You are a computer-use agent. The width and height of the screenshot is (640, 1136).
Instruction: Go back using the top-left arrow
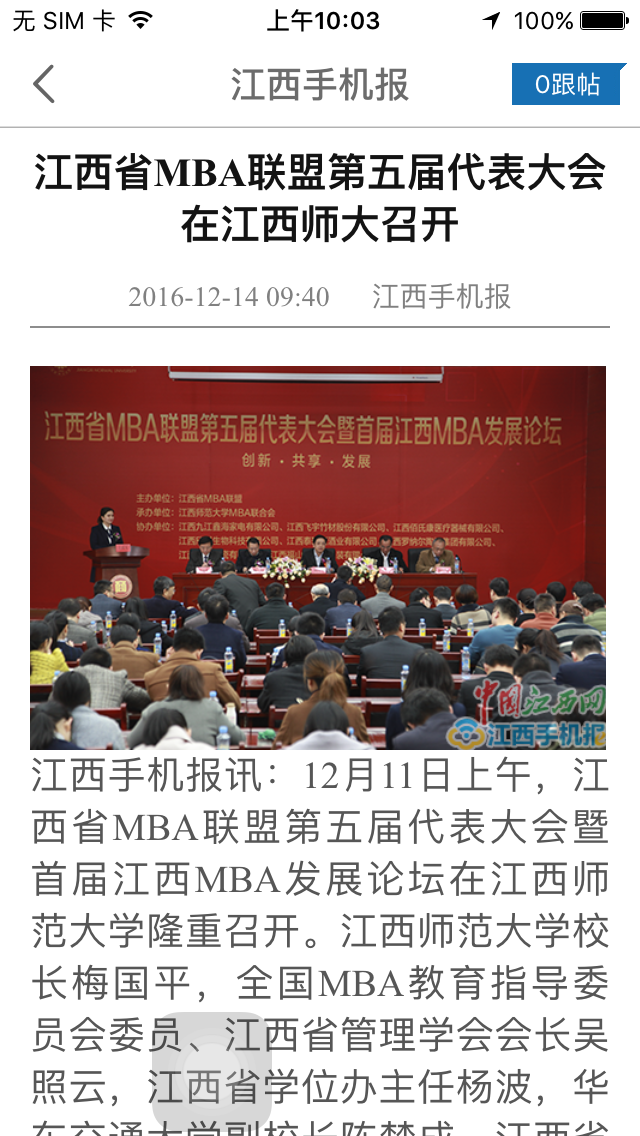tap(44, 84)
